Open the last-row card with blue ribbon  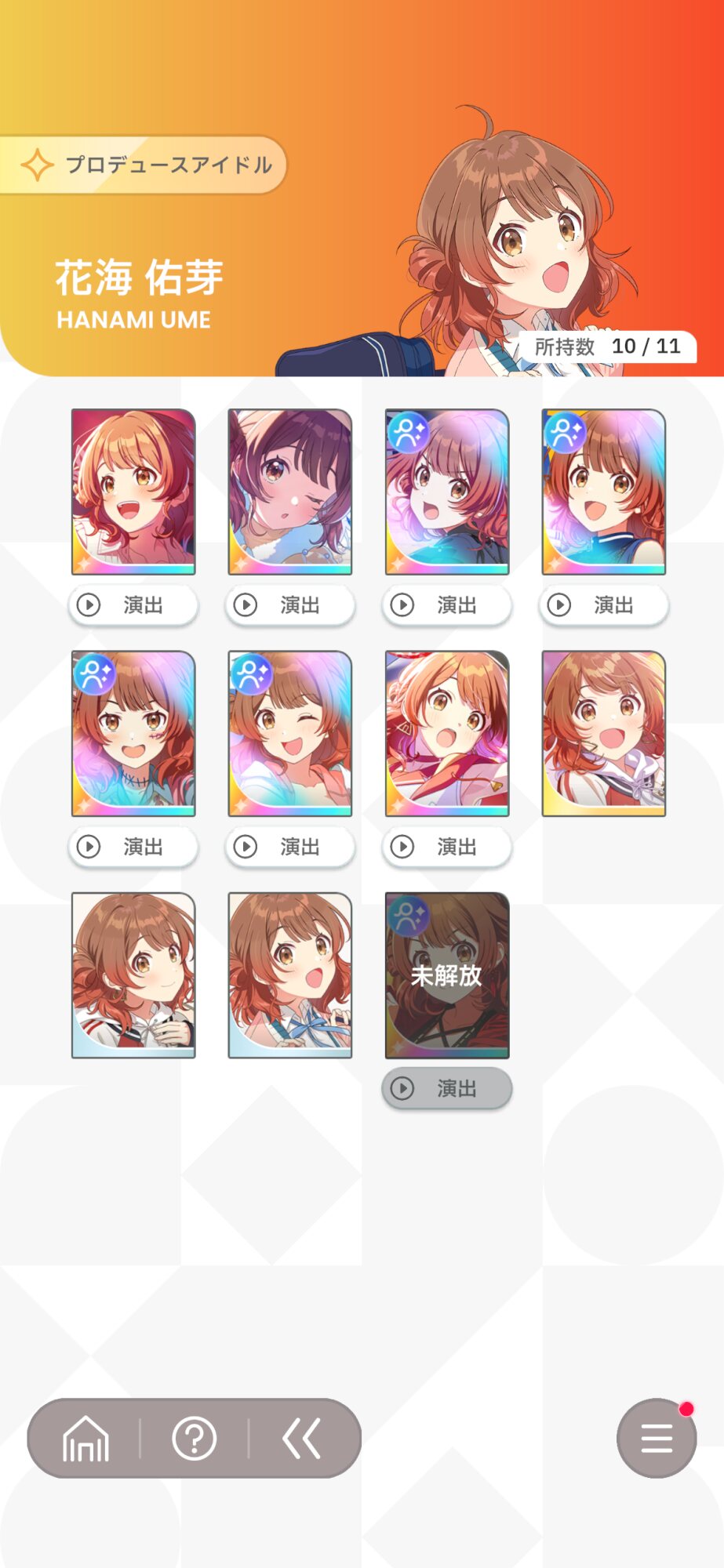pos(290,975)
